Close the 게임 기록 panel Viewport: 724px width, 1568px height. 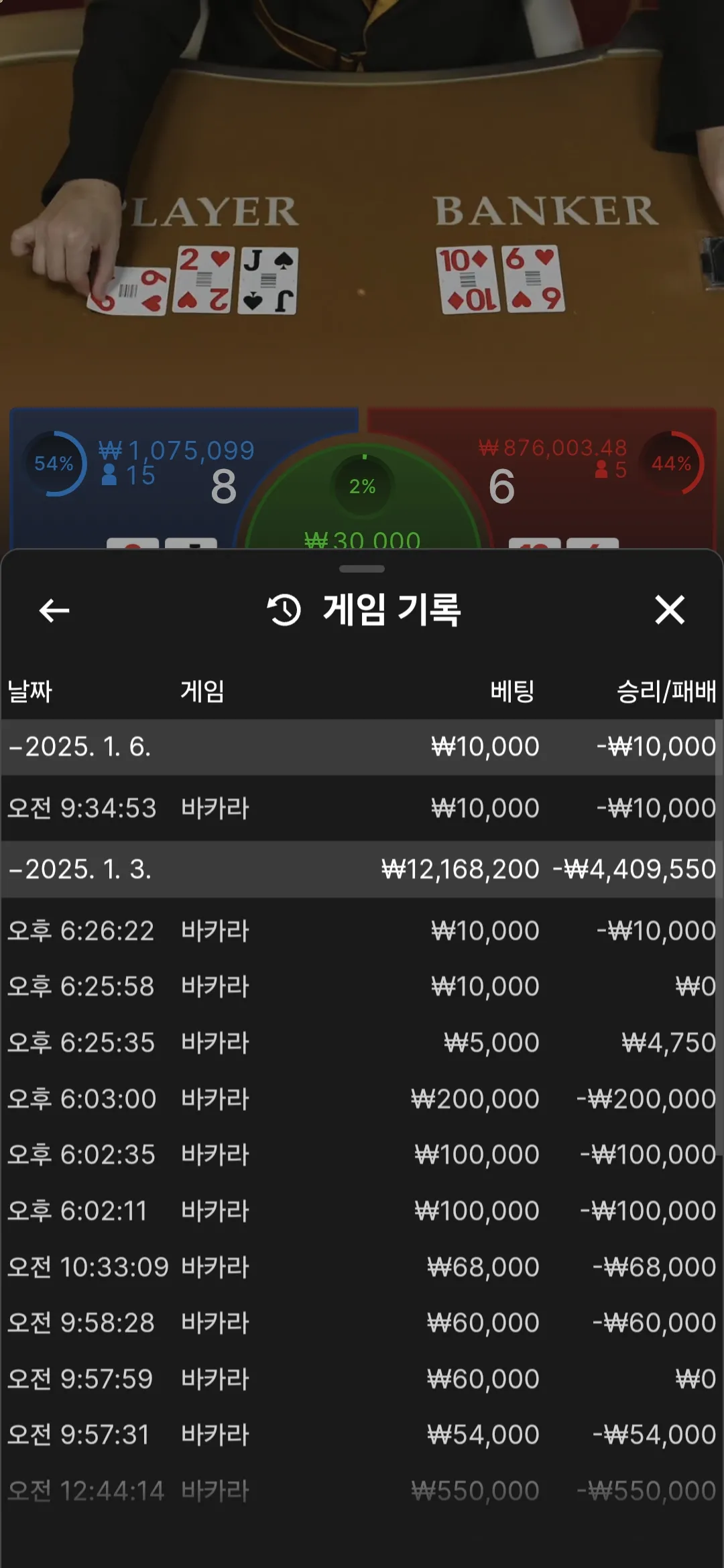pos(670,610)
